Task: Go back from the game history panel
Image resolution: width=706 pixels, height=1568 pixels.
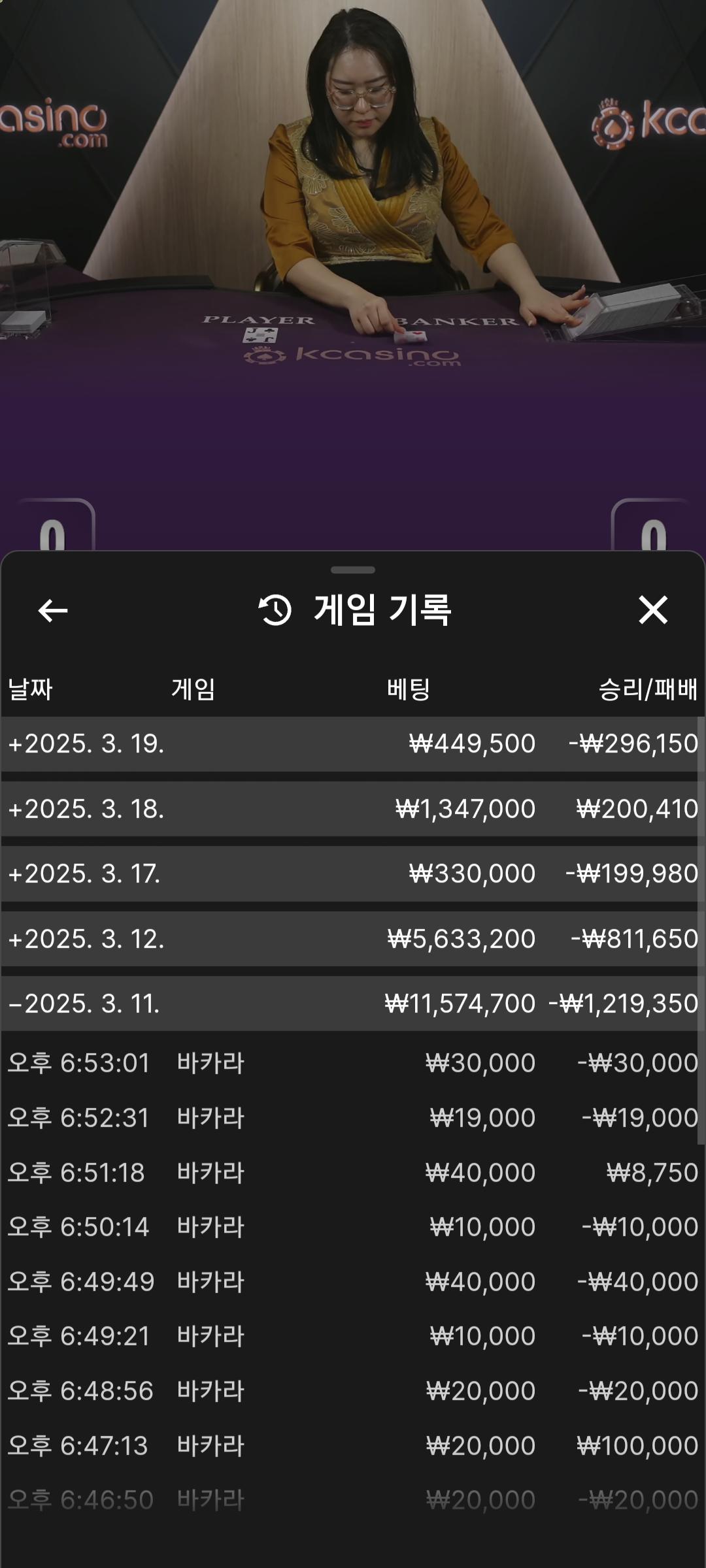Action: click(53, 611)
